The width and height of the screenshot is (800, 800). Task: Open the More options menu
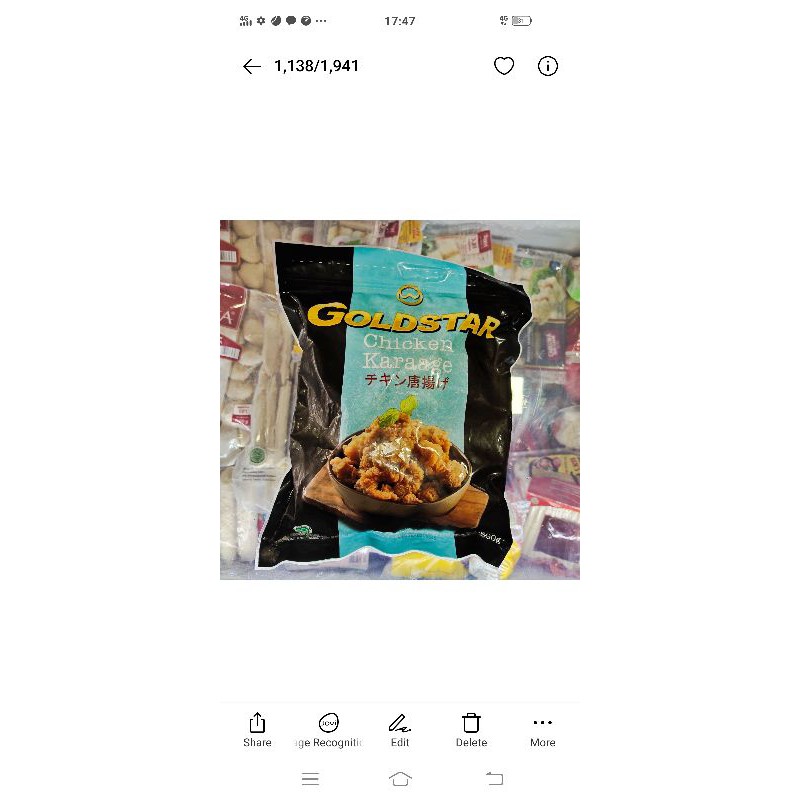(x=542, y=729)
